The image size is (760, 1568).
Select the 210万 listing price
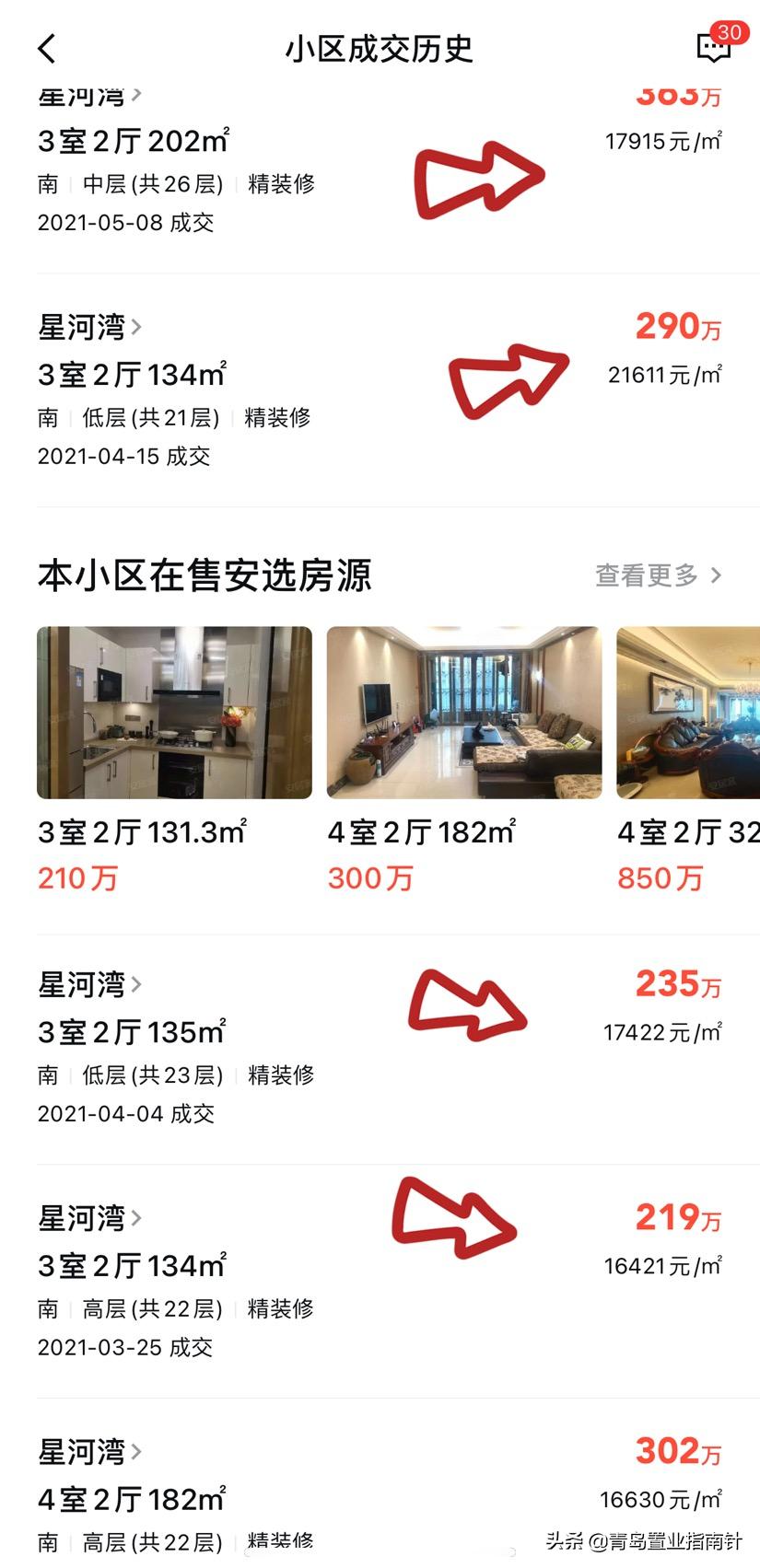[x=78, y=878]
